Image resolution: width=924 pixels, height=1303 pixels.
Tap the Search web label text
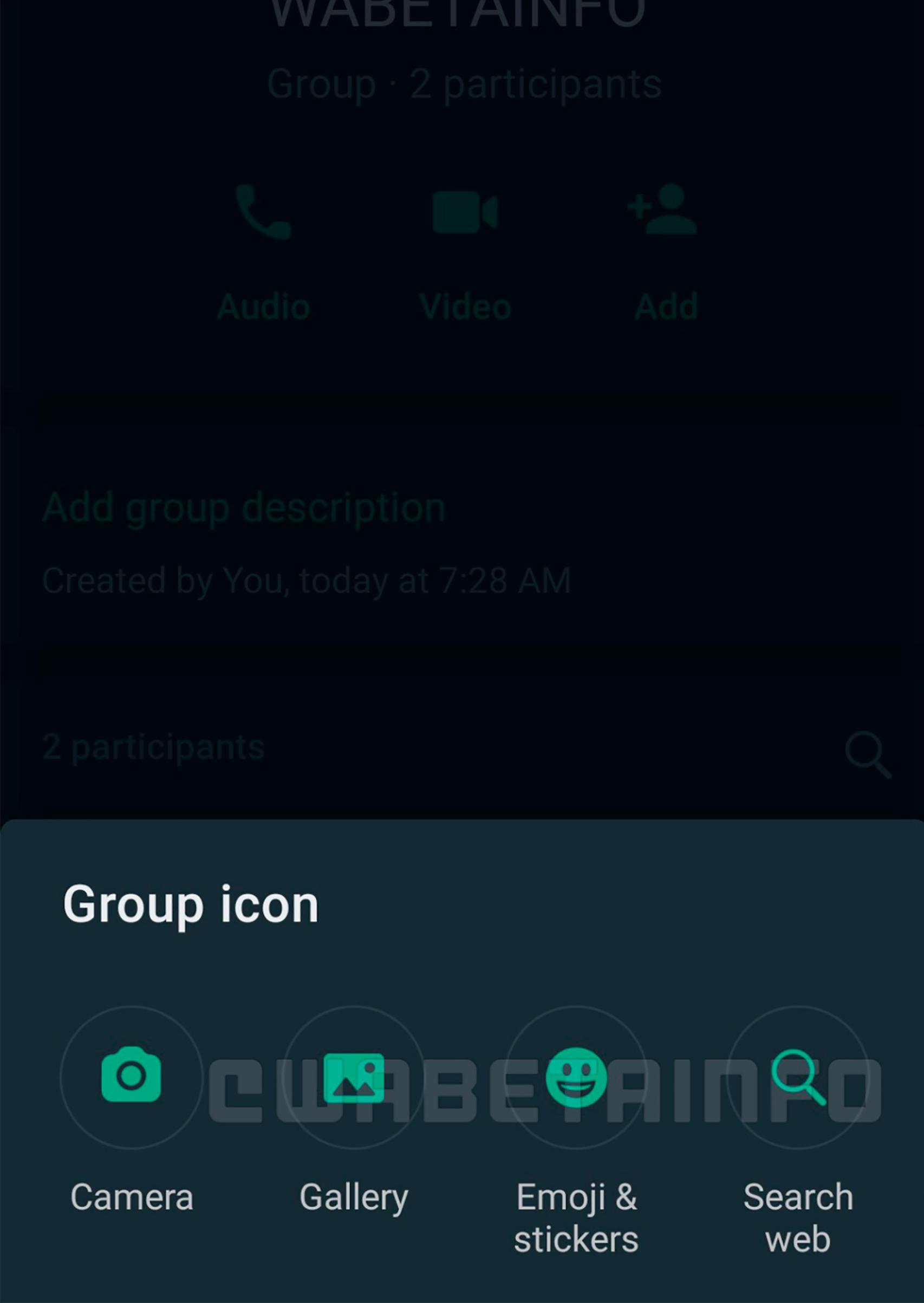click(x=798, y=1214)
